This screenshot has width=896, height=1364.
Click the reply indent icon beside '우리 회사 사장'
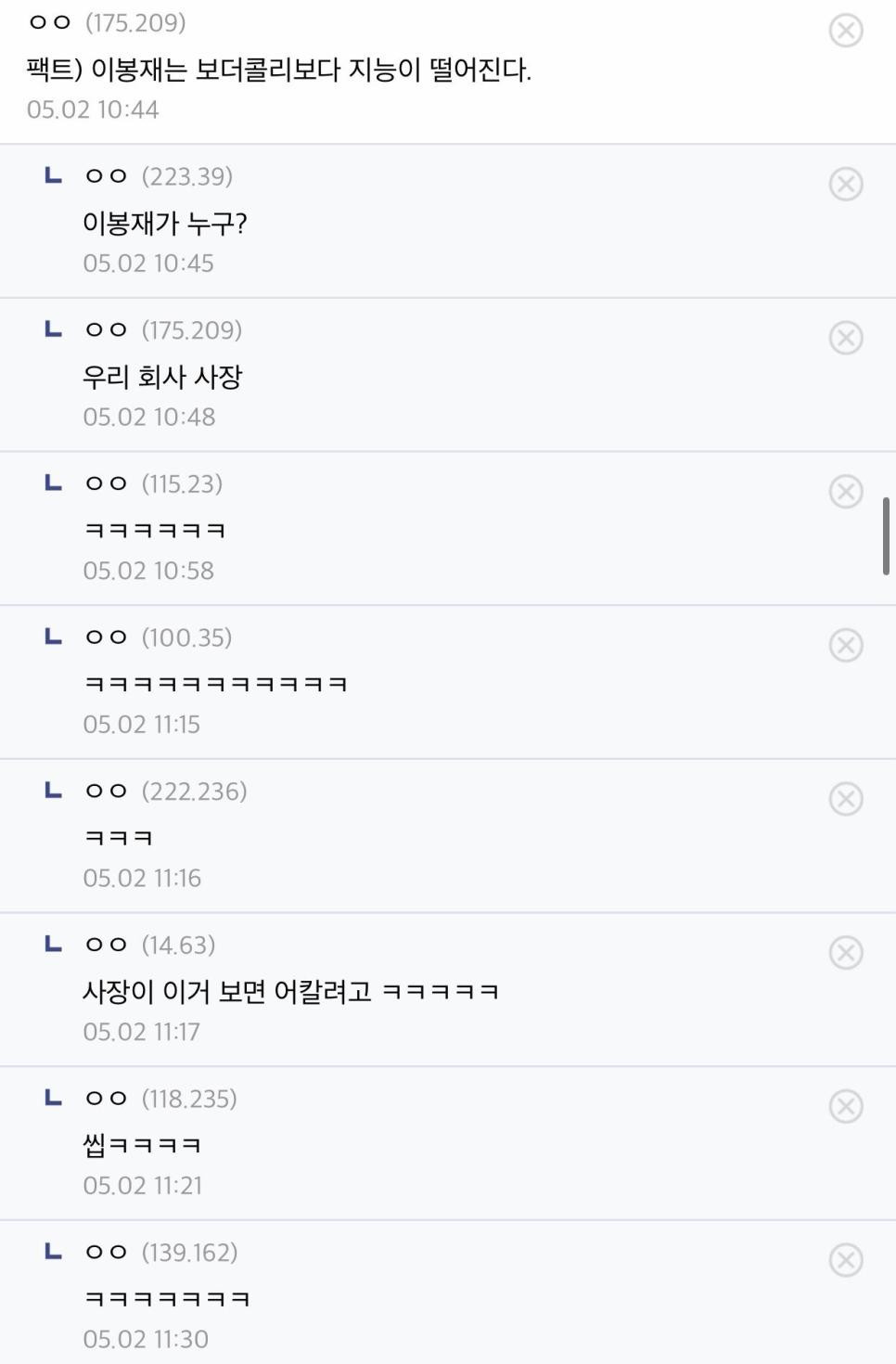pos(53,328)
